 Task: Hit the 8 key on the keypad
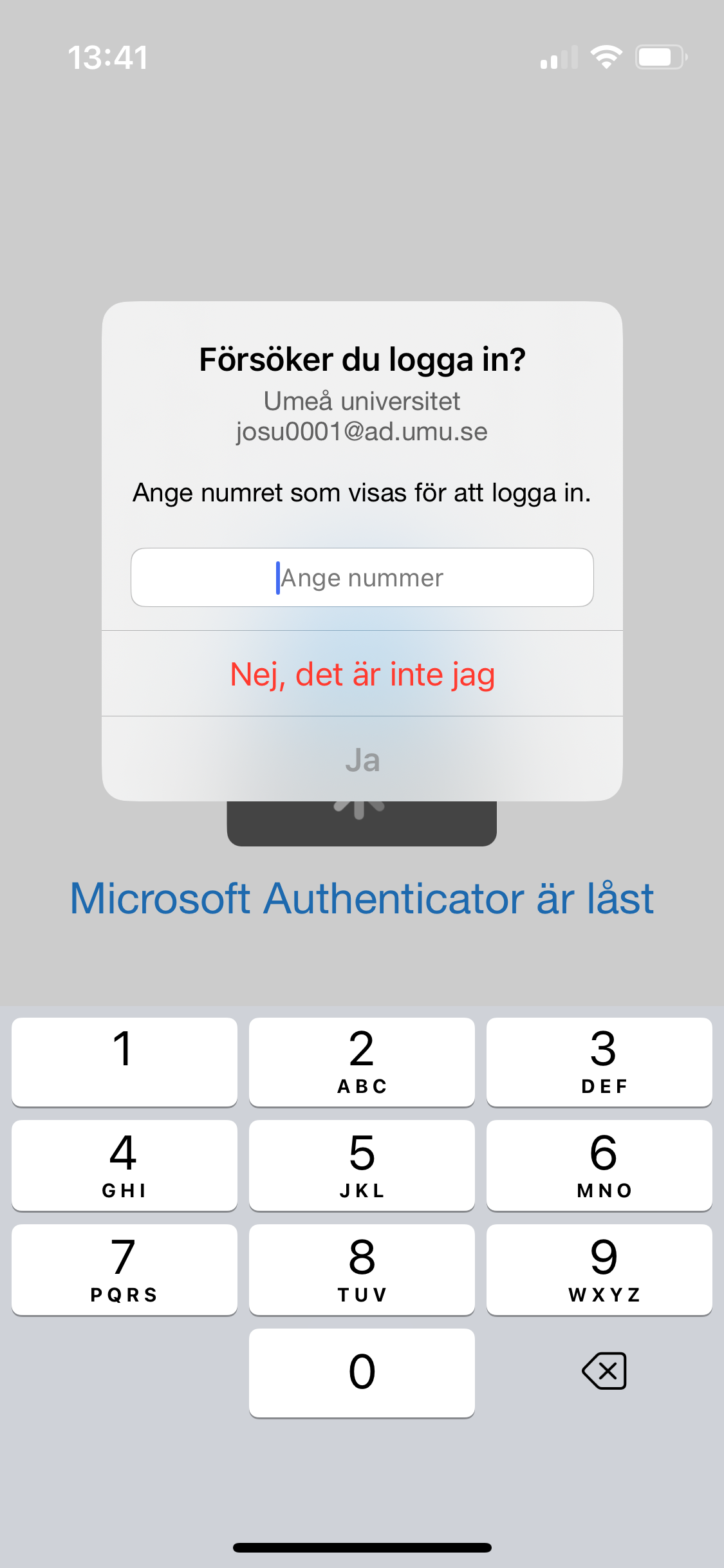pos(362,1270)
